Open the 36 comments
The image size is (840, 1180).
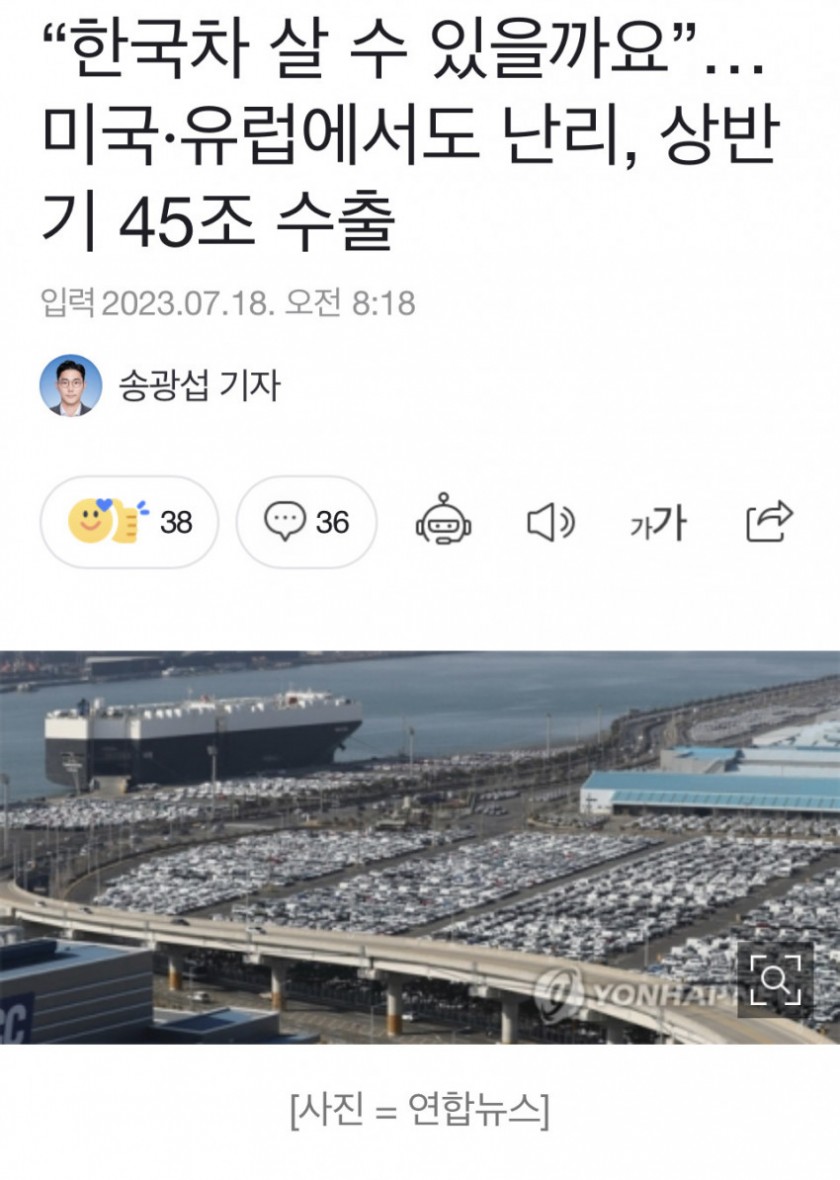306,522
